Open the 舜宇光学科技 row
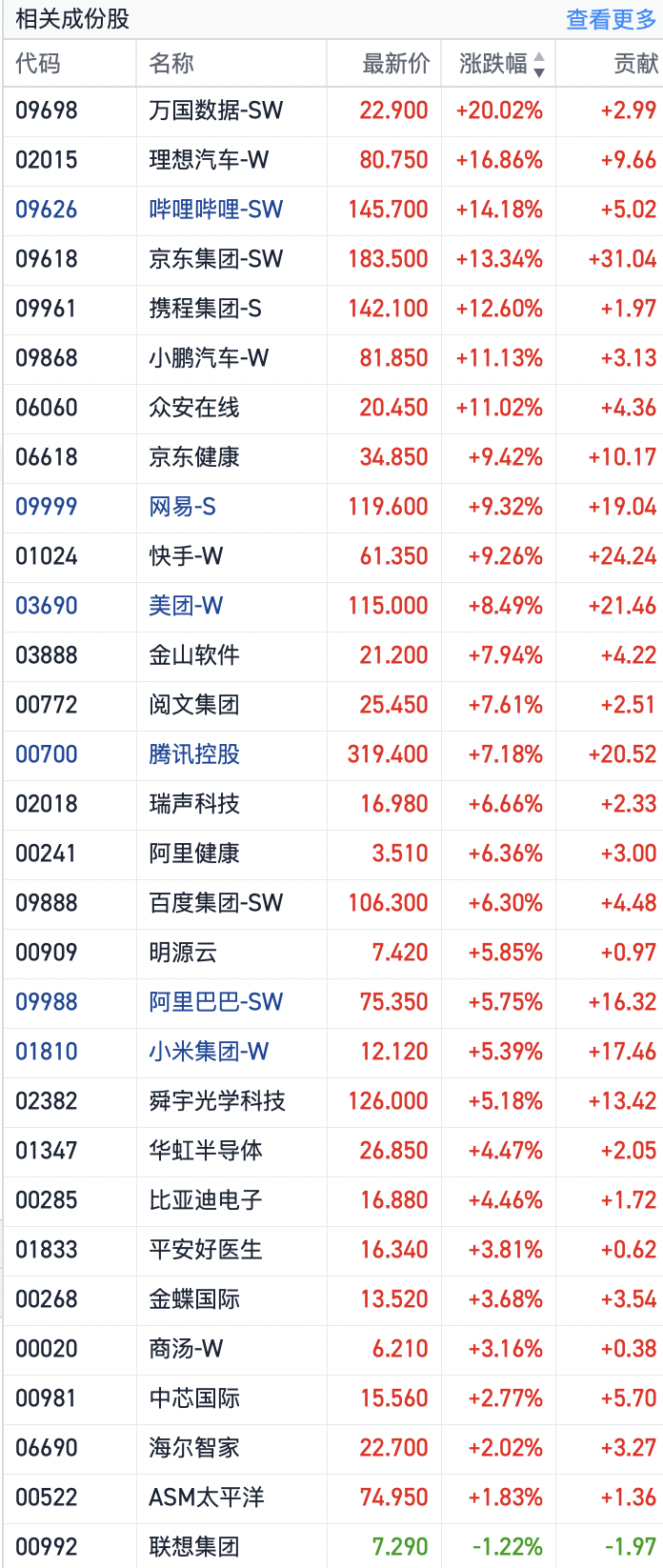 click(217, 1101)
